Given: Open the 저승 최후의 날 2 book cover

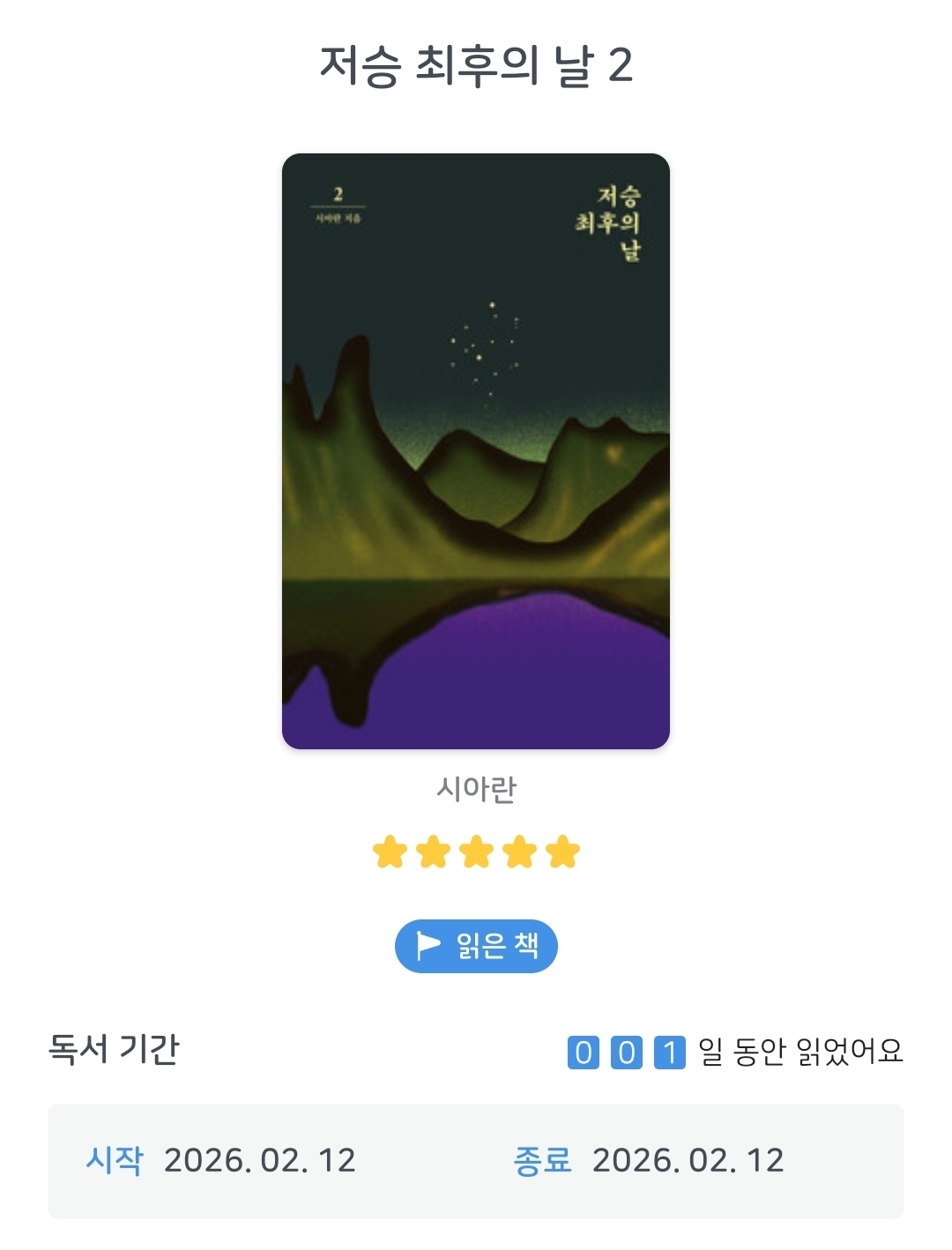Looking at the screenshot, I should tap(476, 451).
